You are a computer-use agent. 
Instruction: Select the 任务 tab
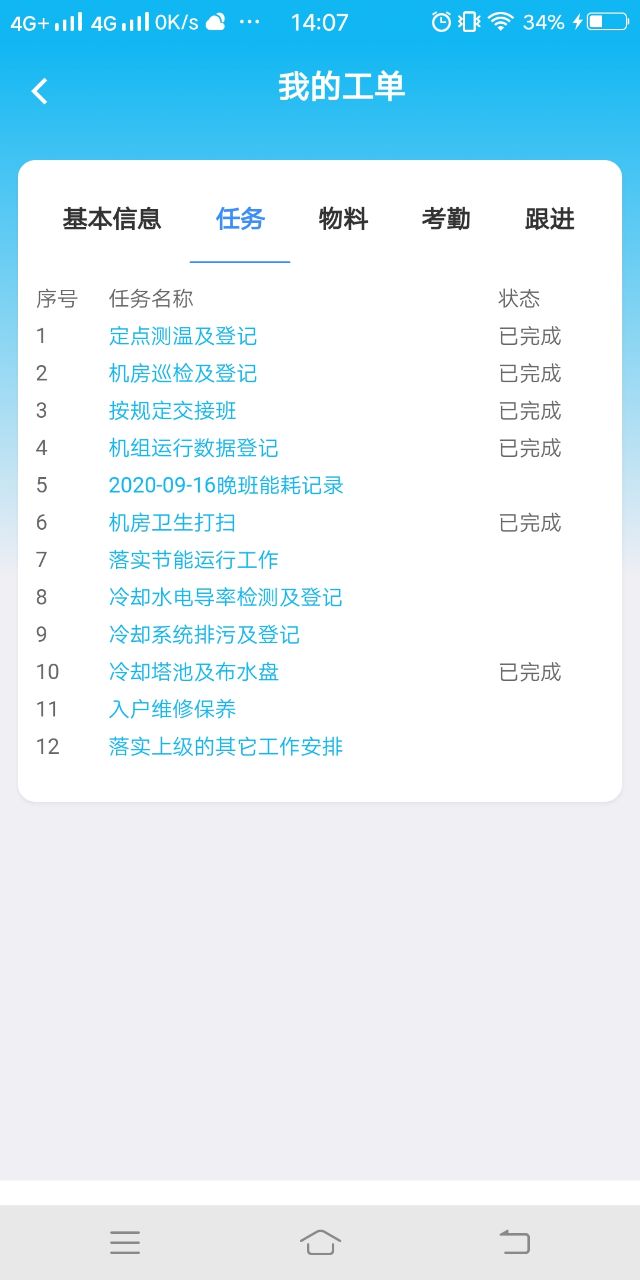[240, 219]
